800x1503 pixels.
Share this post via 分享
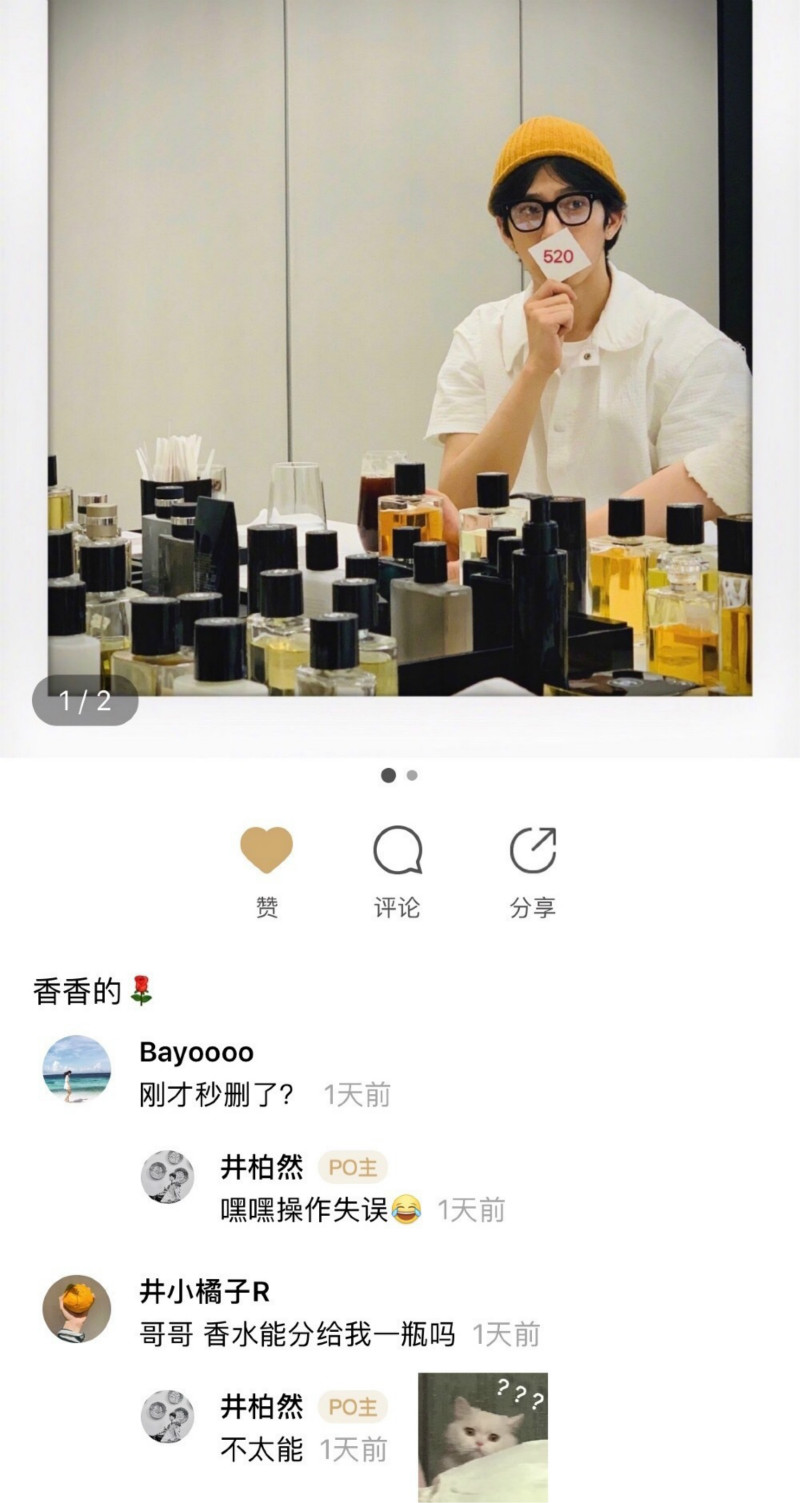(532, 852)
